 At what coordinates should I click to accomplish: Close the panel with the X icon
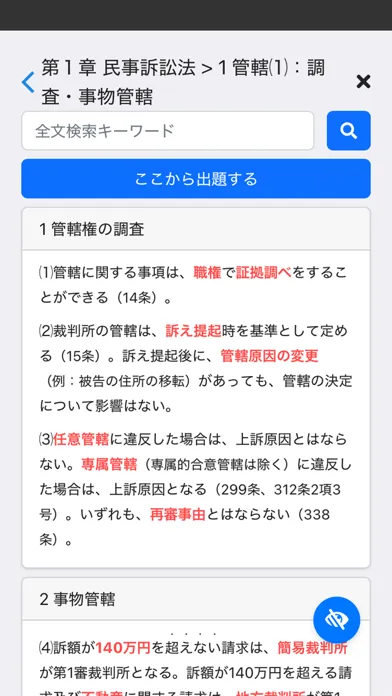363,82
